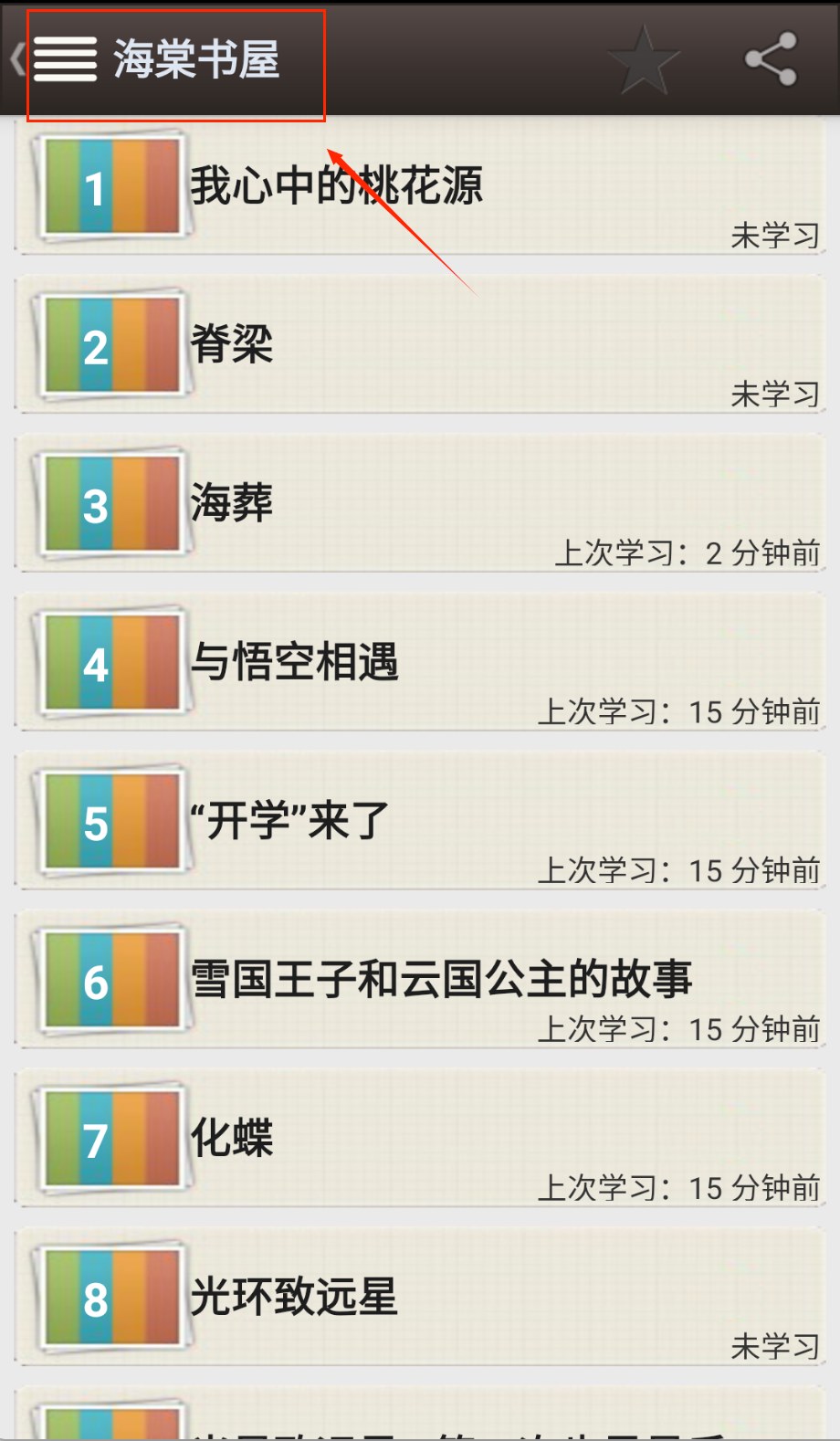Select the 海葬 list entry
This screenshot has height=1441, width=840.
pos(420,501)
